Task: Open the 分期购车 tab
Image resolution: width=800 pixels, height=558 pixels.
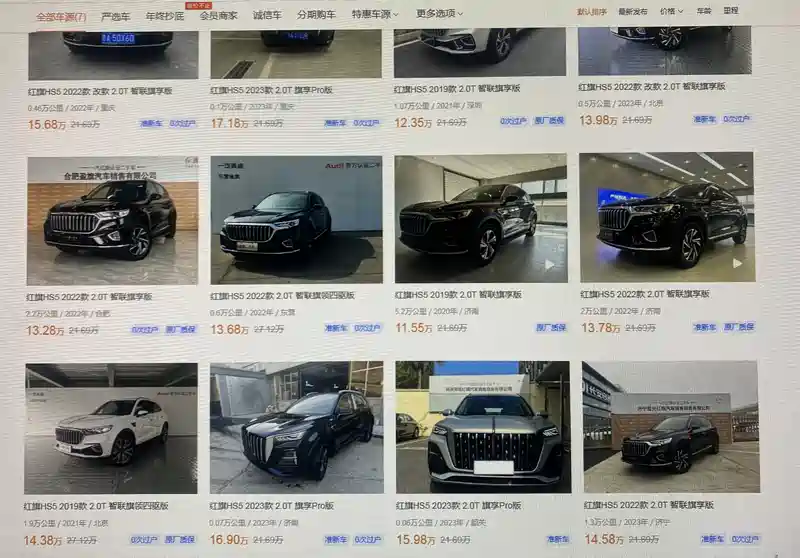Action: click(x=316, y=15)
